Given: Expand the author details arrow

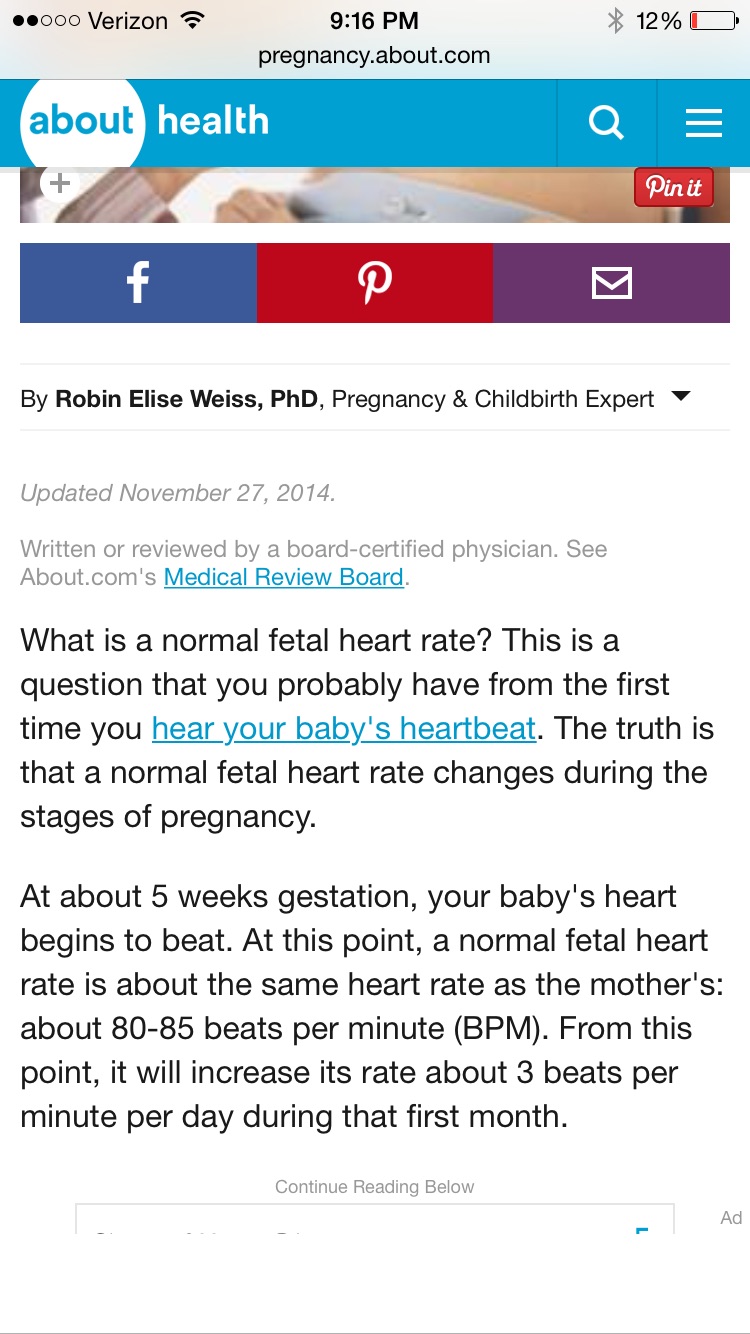Looking at the screenshot, I should pos(681,396).
